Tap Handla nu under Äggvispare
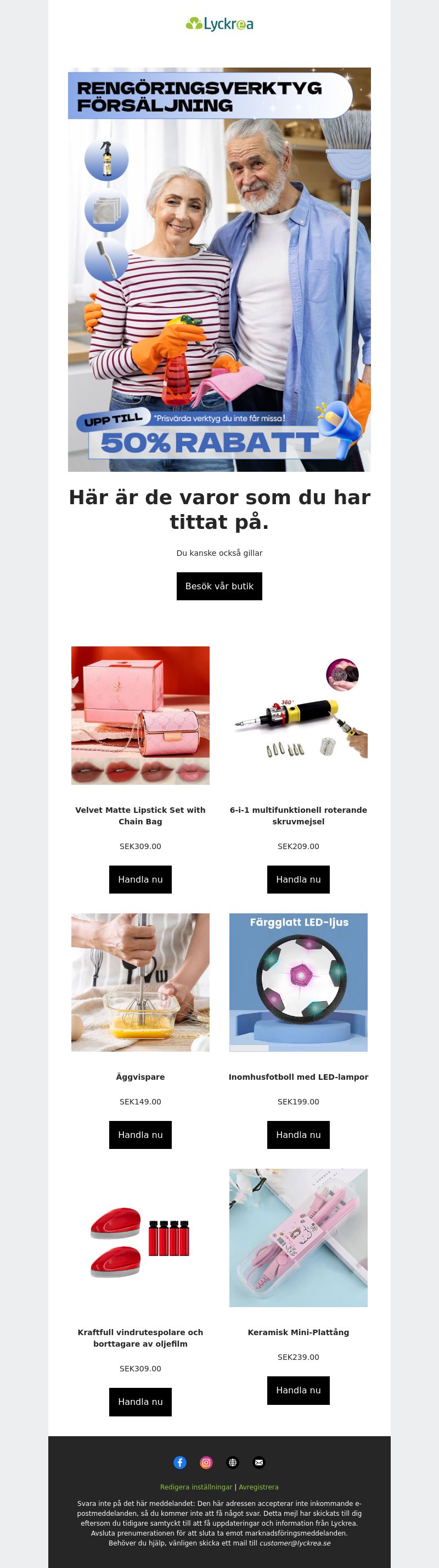The image size is (439, 1568). (x=140, y=1135)
